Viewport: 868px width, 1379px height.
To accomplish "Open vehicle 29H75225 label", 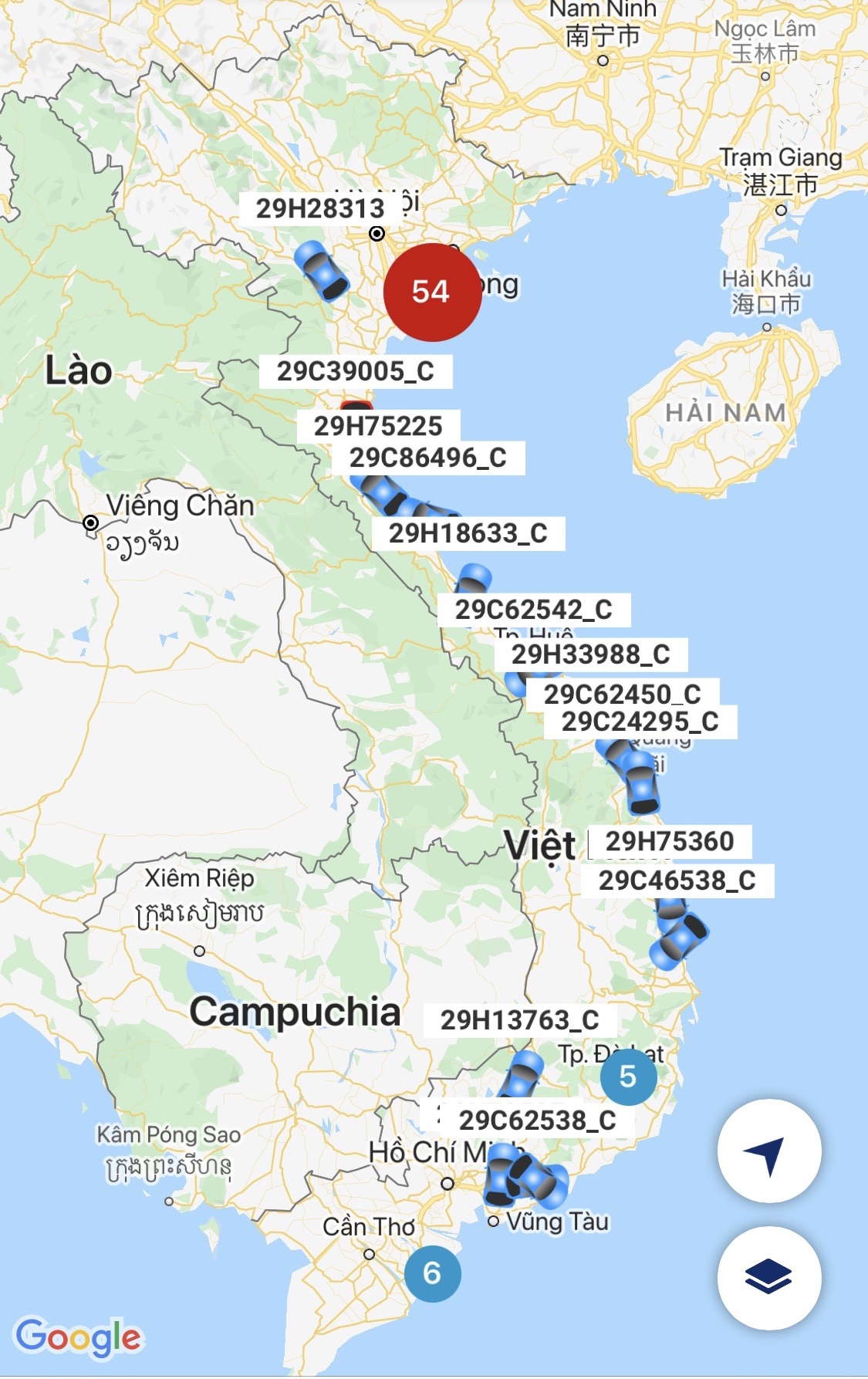I will coord(378,426).
